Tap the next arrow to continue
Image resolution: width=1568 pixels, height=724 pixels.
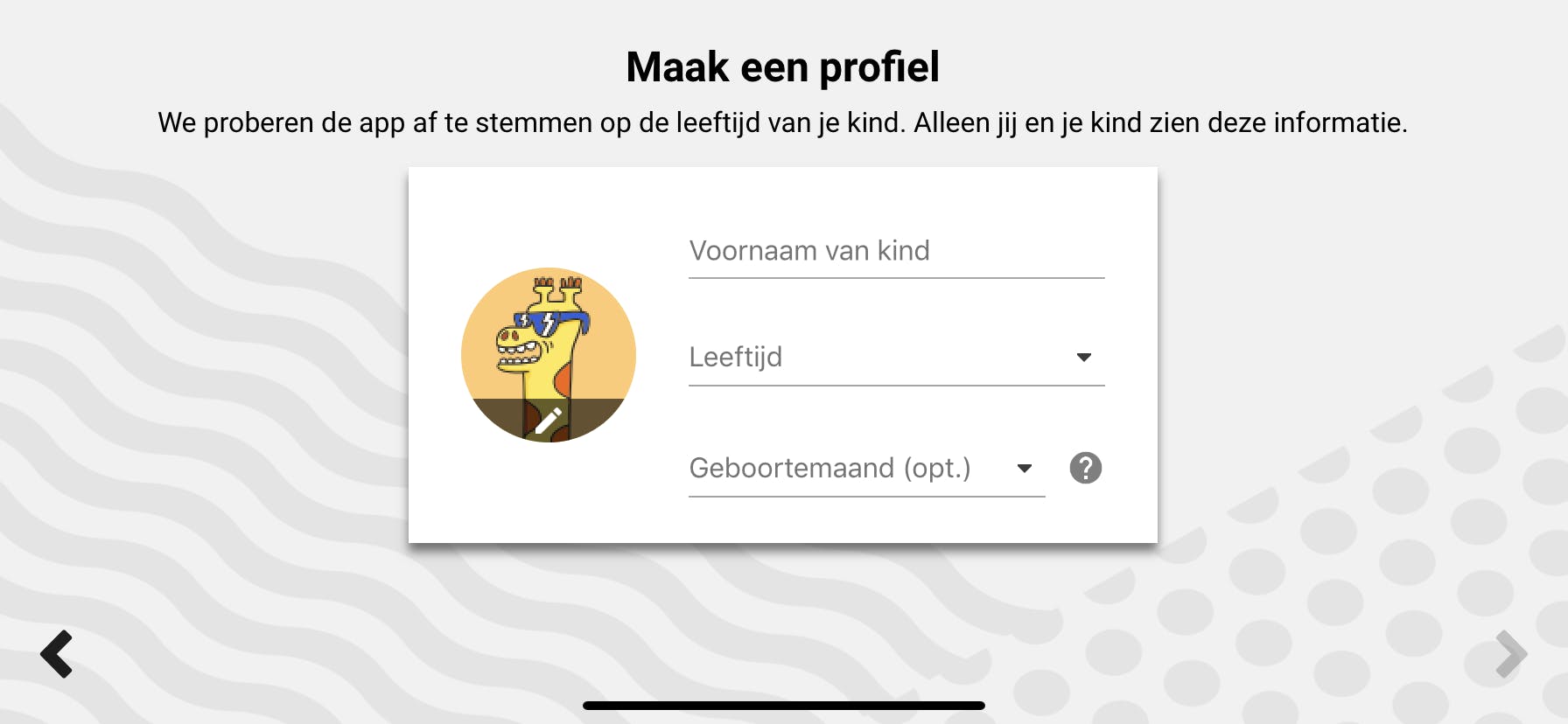[x=1510, y=654]
